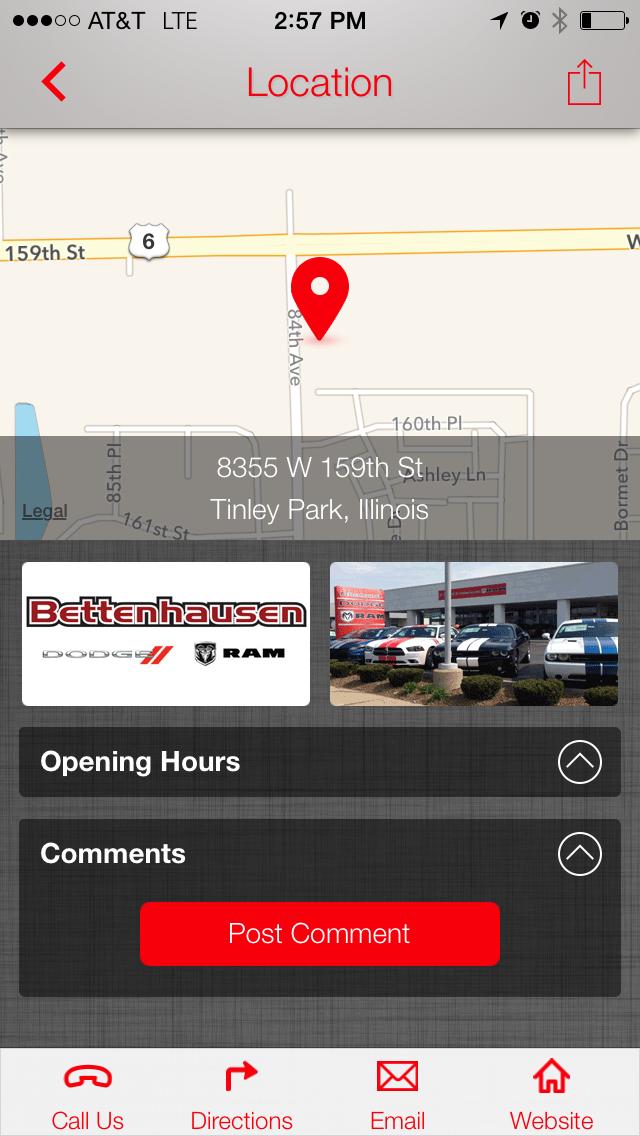
Task: Collapse the Opening Hours section
Action: click(579, 762)
